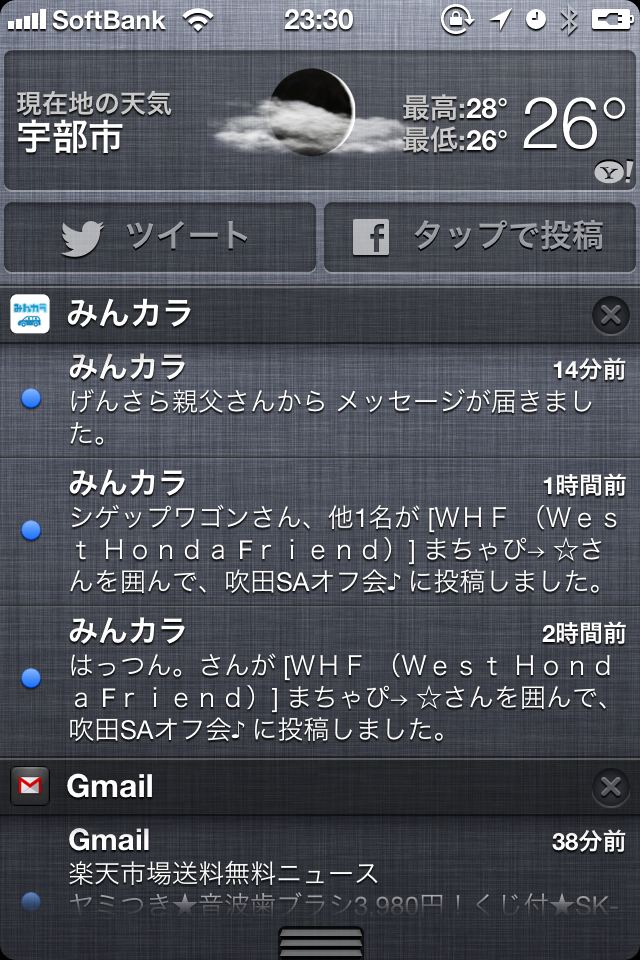Clear the みんカラ notifications group
The image size is (640, 960).
coord(610,316)
